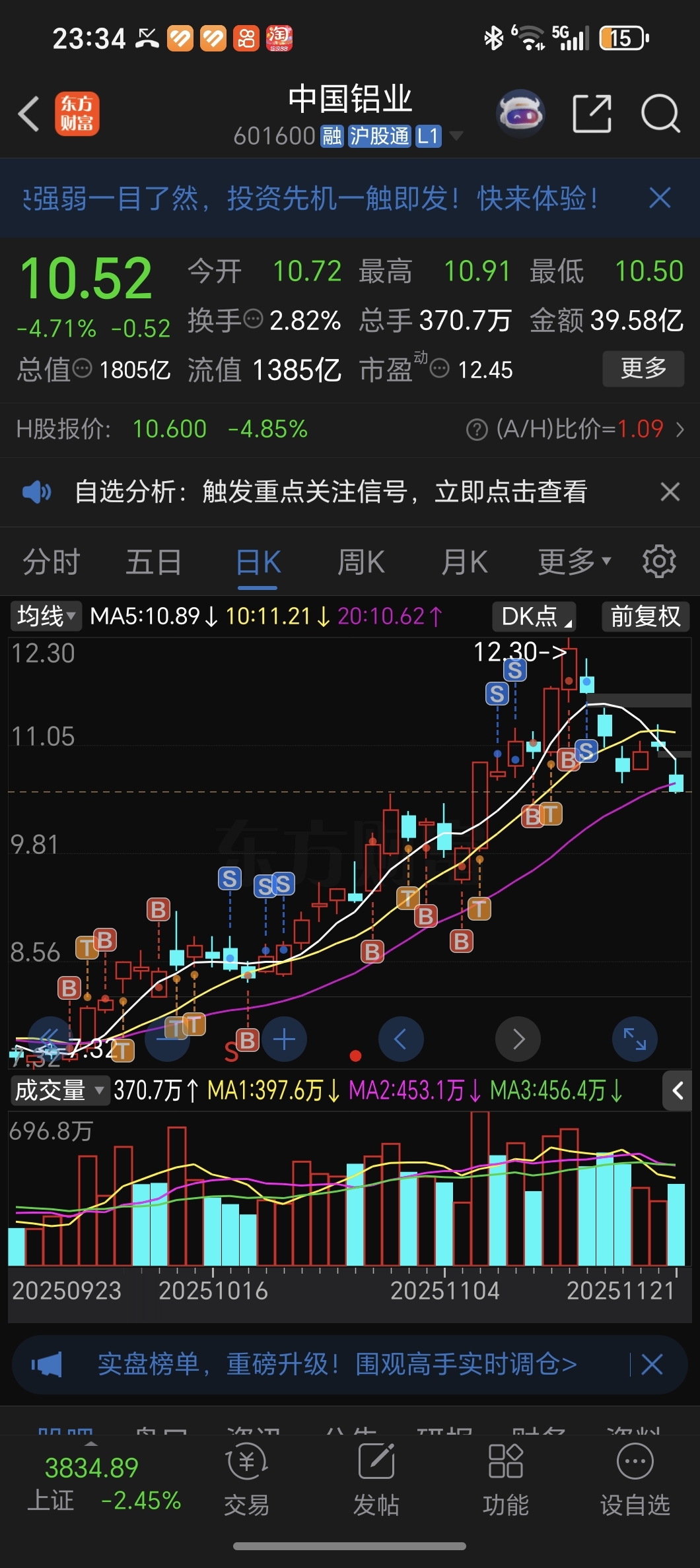This screenshot has height=1568, width=700.
Task: Share this stock page
Action: (591, 114)
